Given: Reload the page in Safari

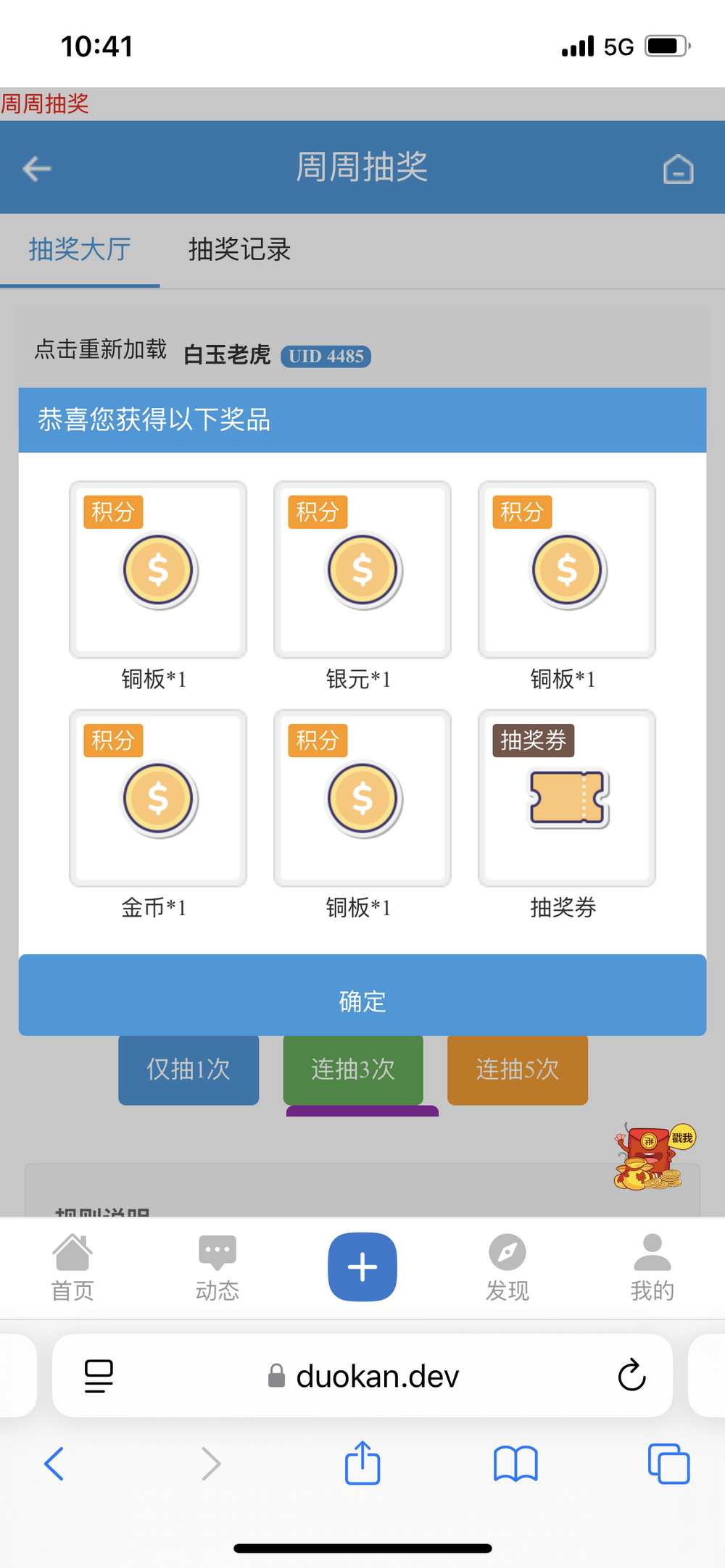Looking at the screenshot, I should point(631,1375).
